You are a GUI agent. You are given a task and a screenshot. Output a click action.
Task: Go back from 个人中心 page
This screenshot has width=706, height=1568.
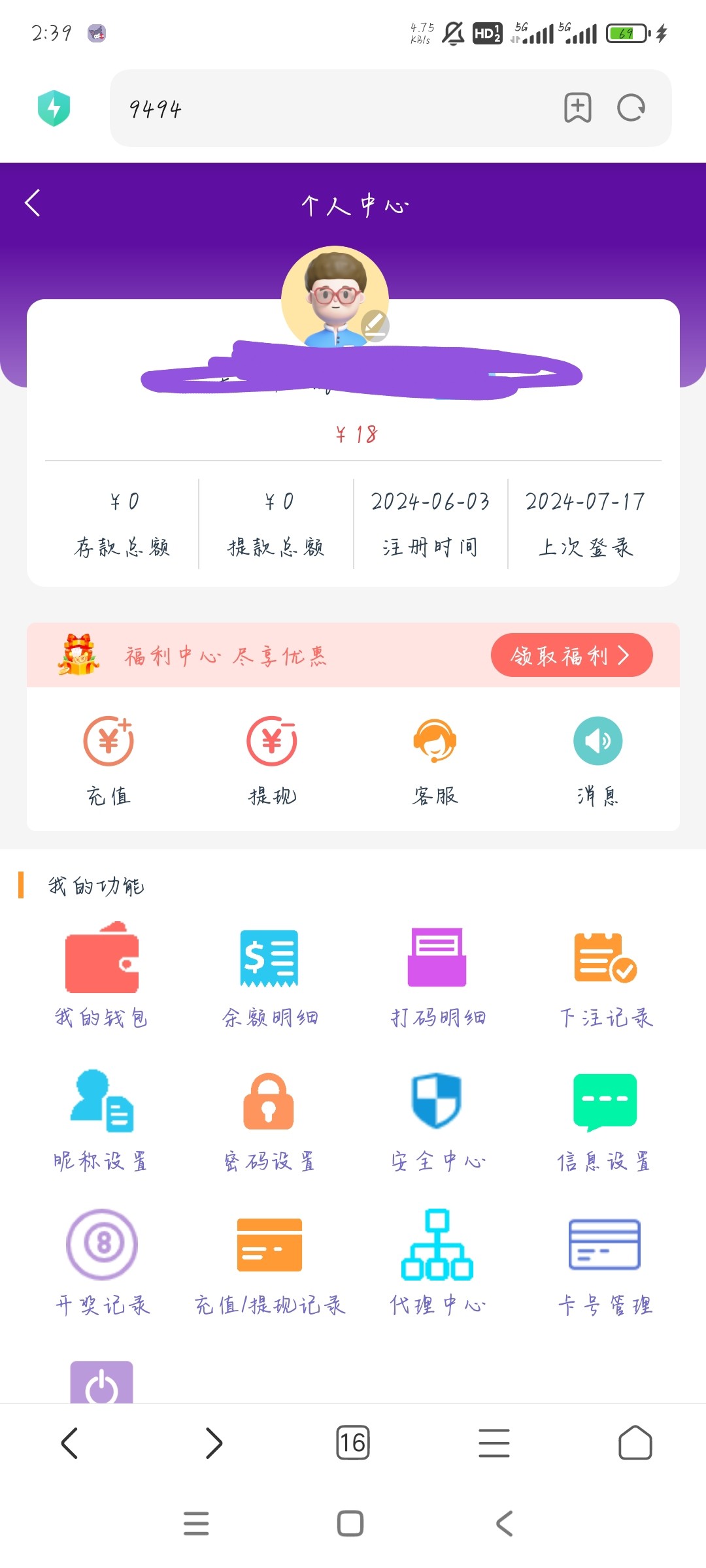(x=33, y=203)
